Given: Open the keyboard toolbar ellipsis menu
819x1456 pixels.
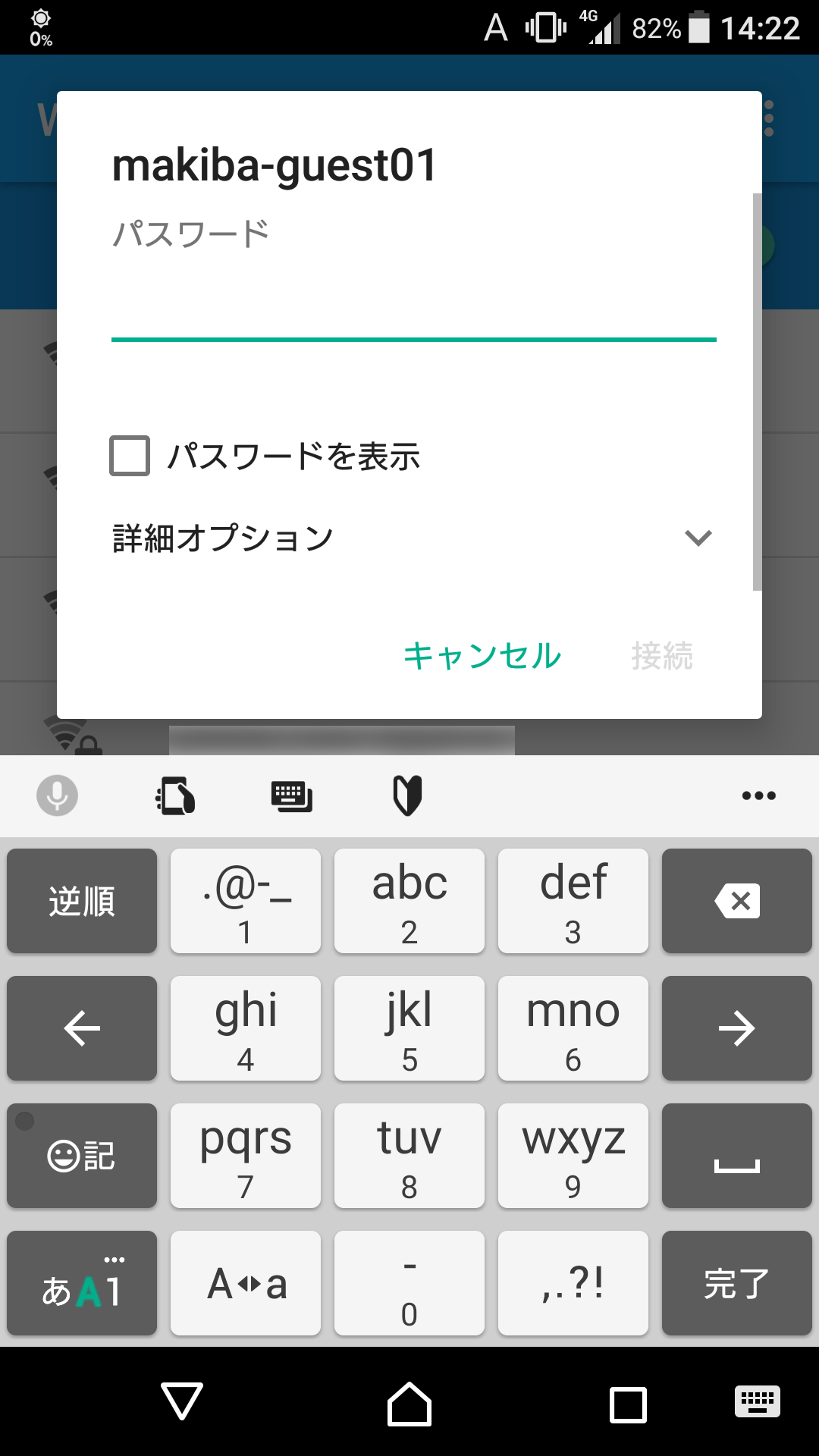Looking at the screenshot, I should click(x=758, y=795).
